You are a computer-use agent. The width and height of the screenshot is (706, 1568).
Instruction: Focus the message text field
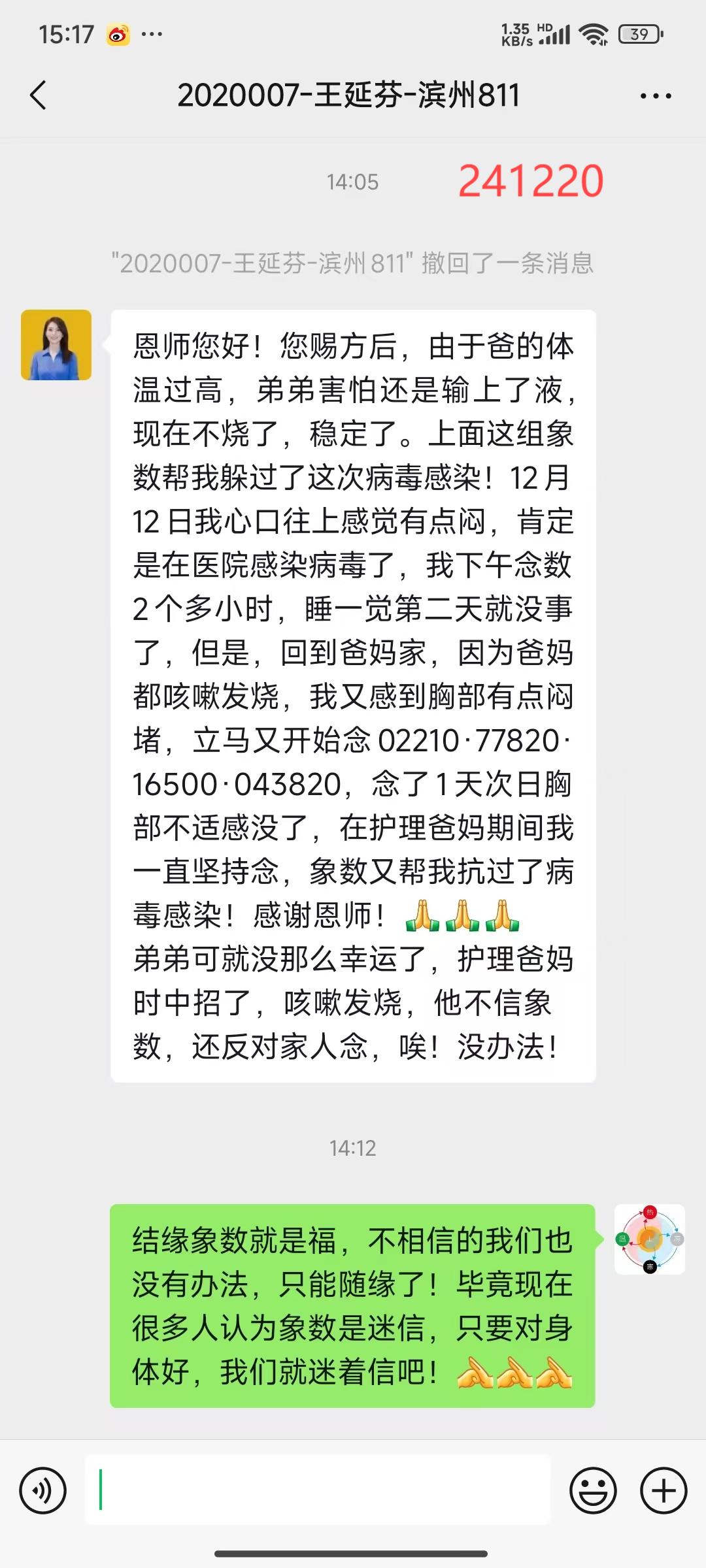pos(318,1489)
